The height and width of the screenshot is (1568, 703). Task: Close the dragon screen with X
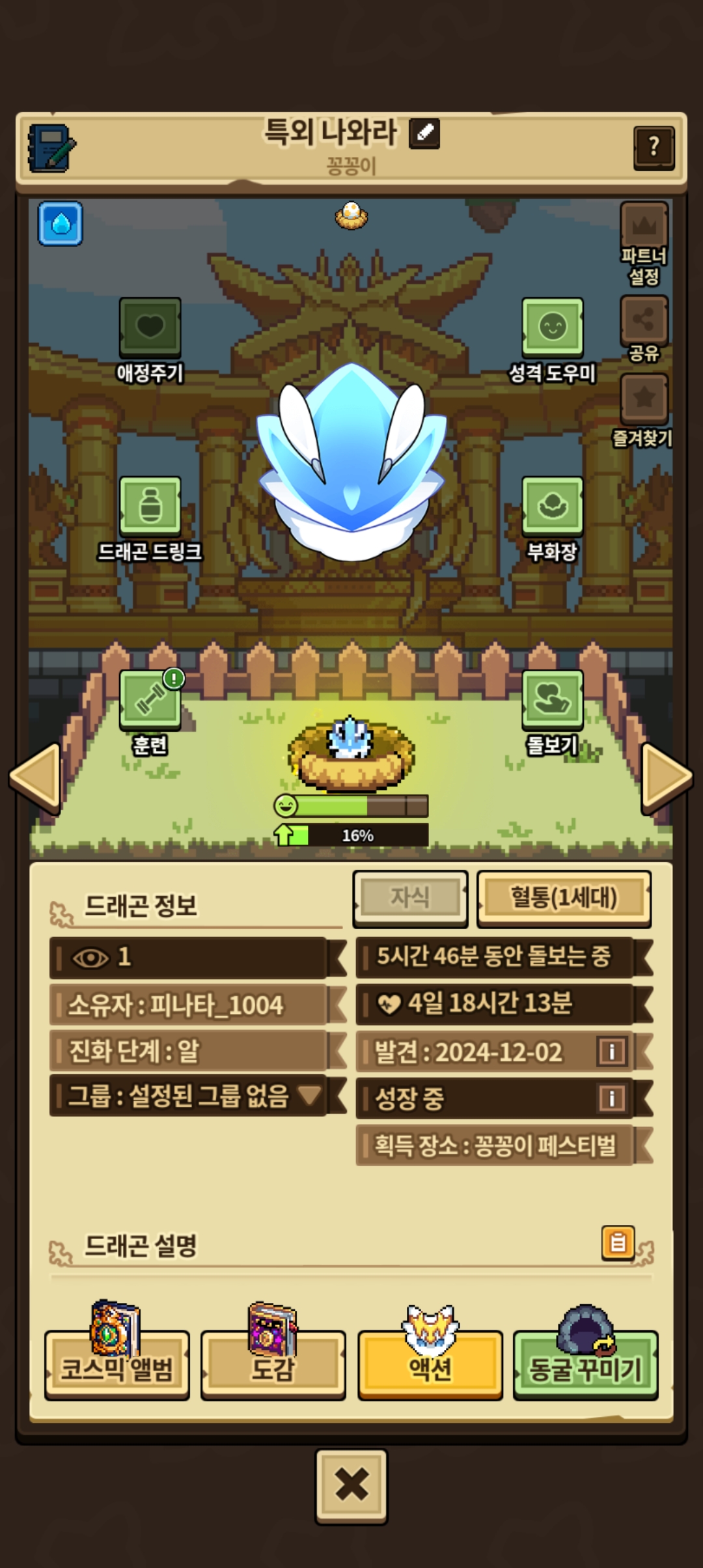[x=351, y=1486]
